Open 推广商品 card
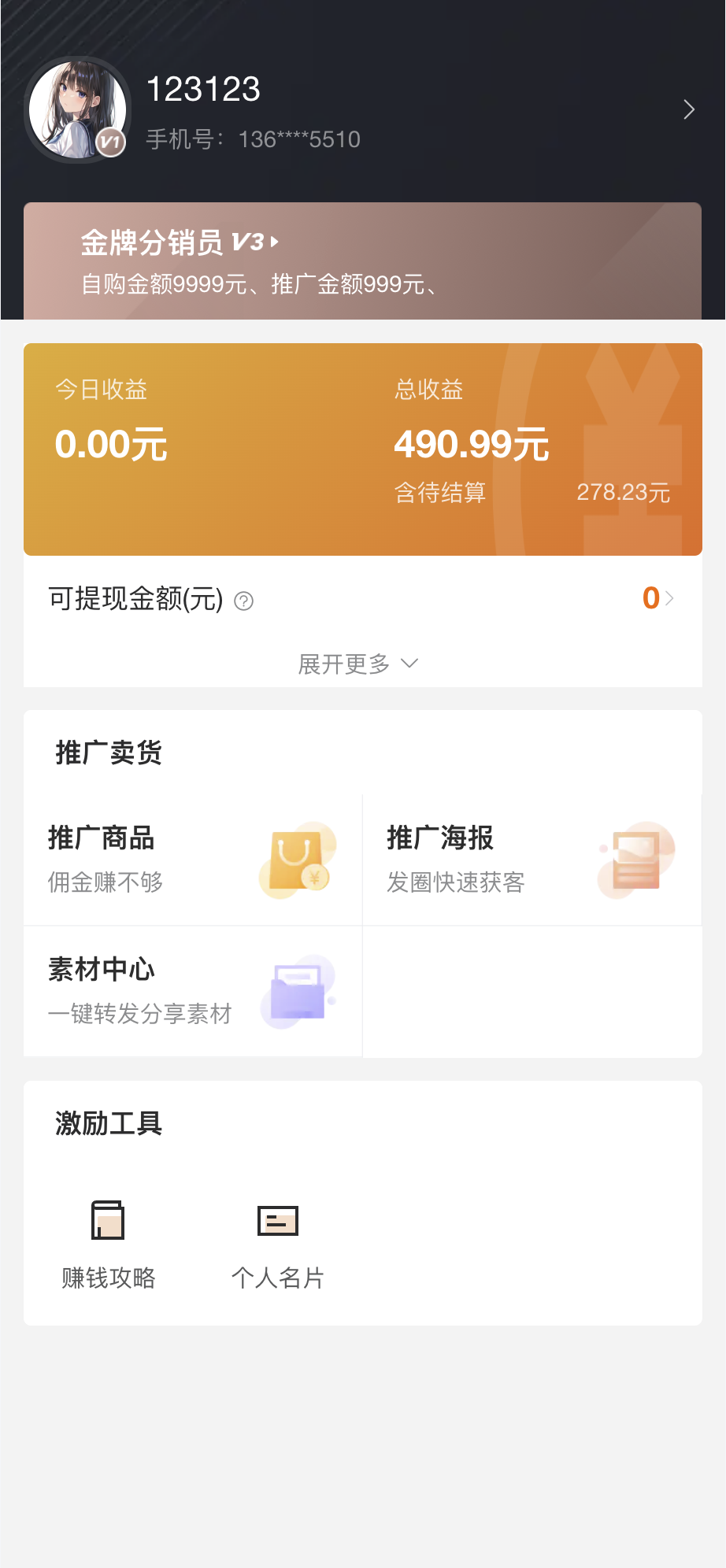 click(x=193, y=860)
